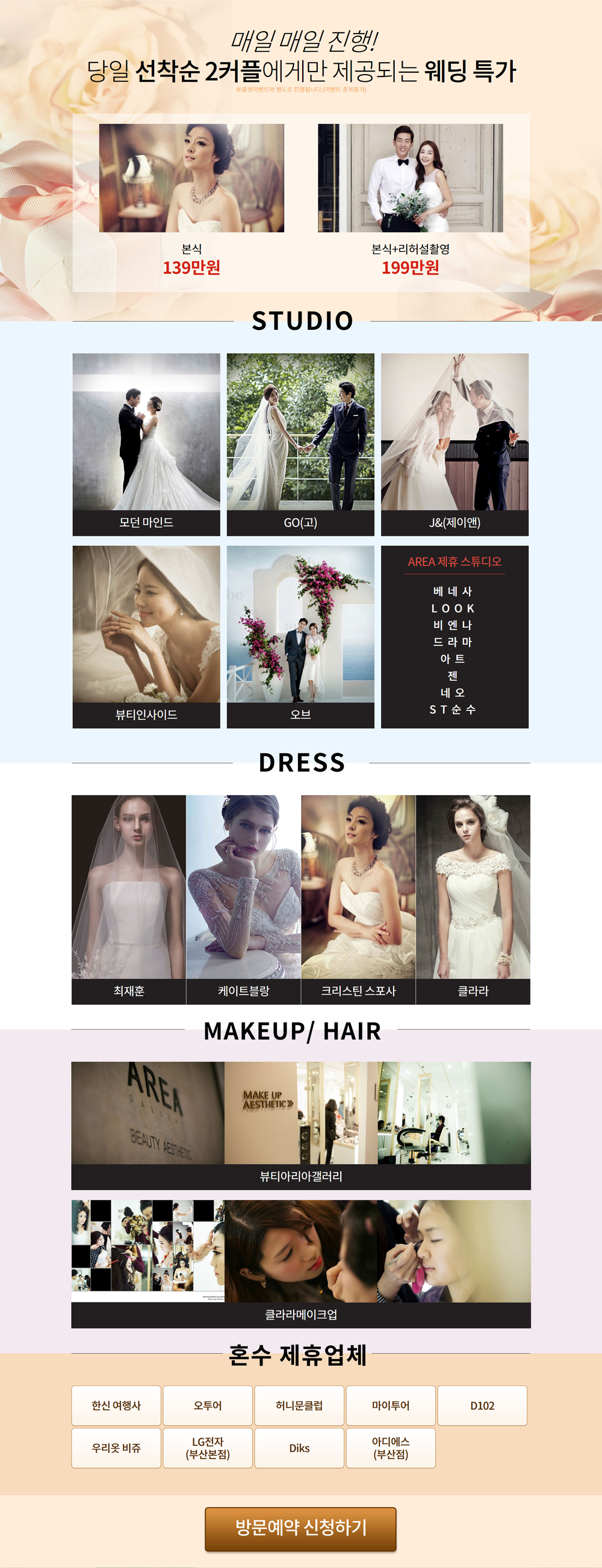This screenshot has width=602, height=1568.
Task: Open the 뷰티인사이드 studio tile
Action: coord(146,636)
